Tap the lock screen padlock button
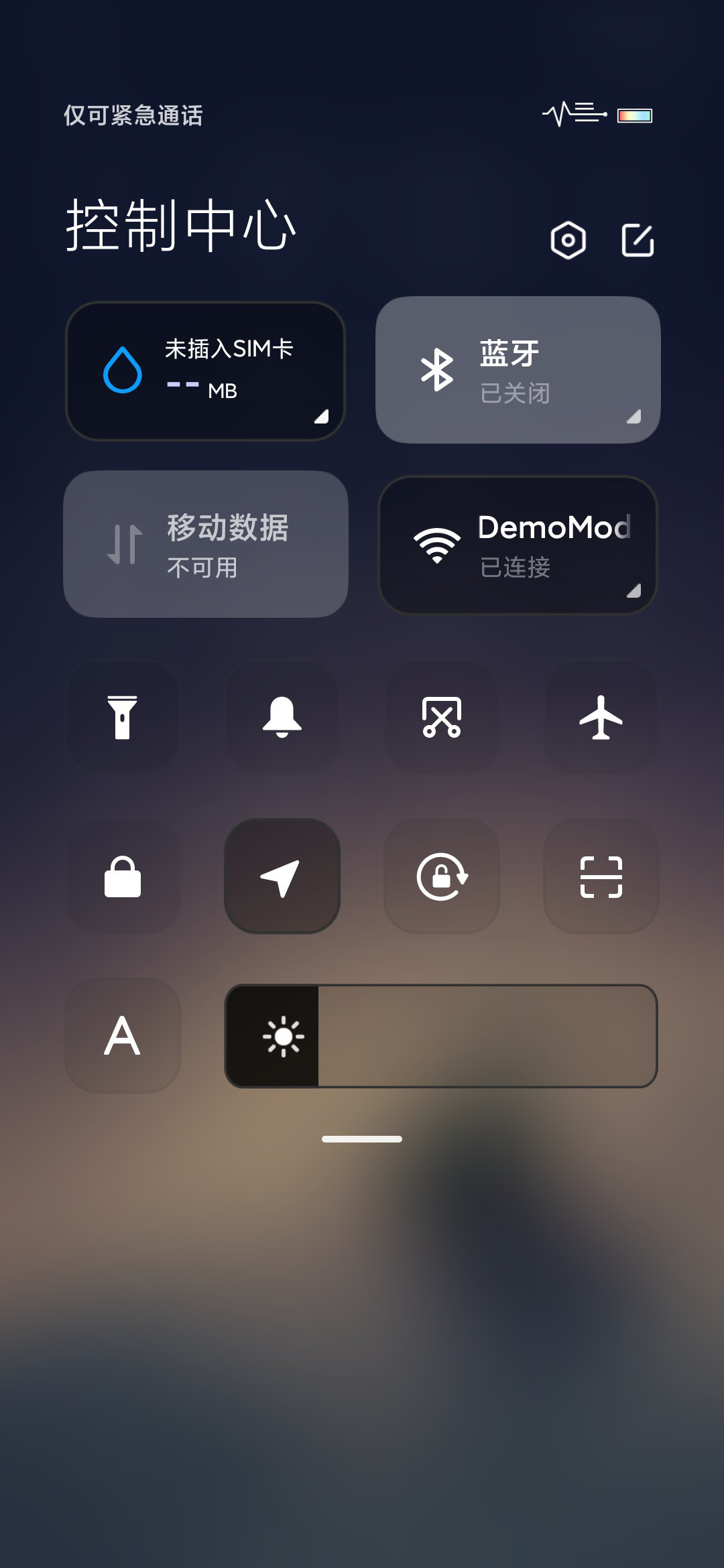The image size is (724, 1568). [123, 876]
